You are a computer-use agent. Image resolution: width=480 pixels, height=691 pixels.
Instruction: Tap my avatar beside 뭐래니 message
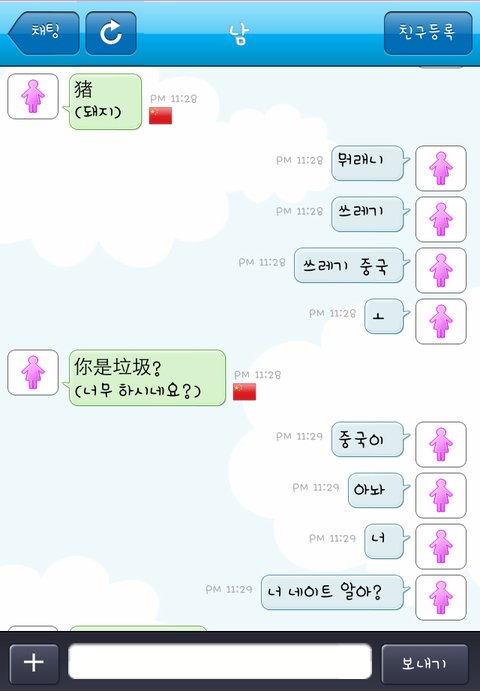[441, 168]
